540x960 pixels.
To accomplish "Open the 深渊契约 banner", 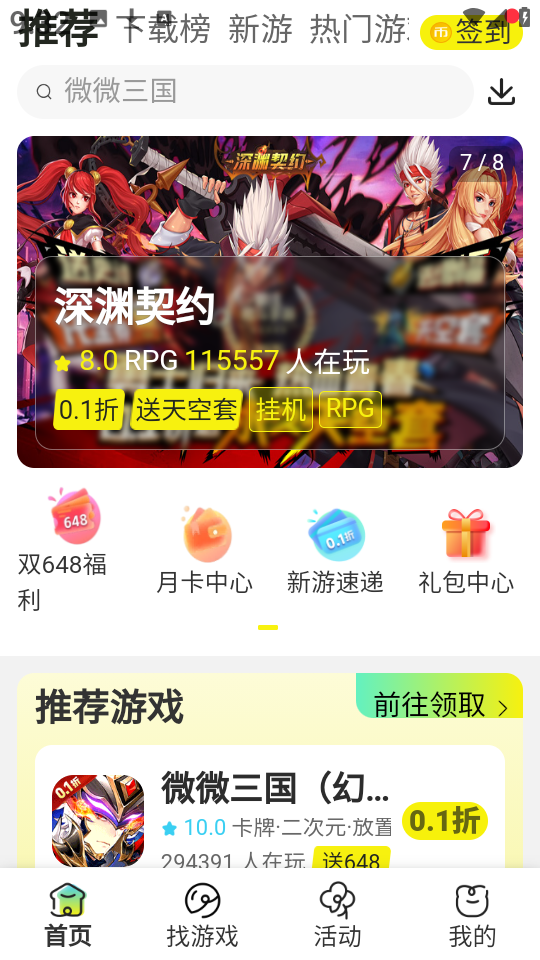I will pyautogui.click(x=270, y=302).
